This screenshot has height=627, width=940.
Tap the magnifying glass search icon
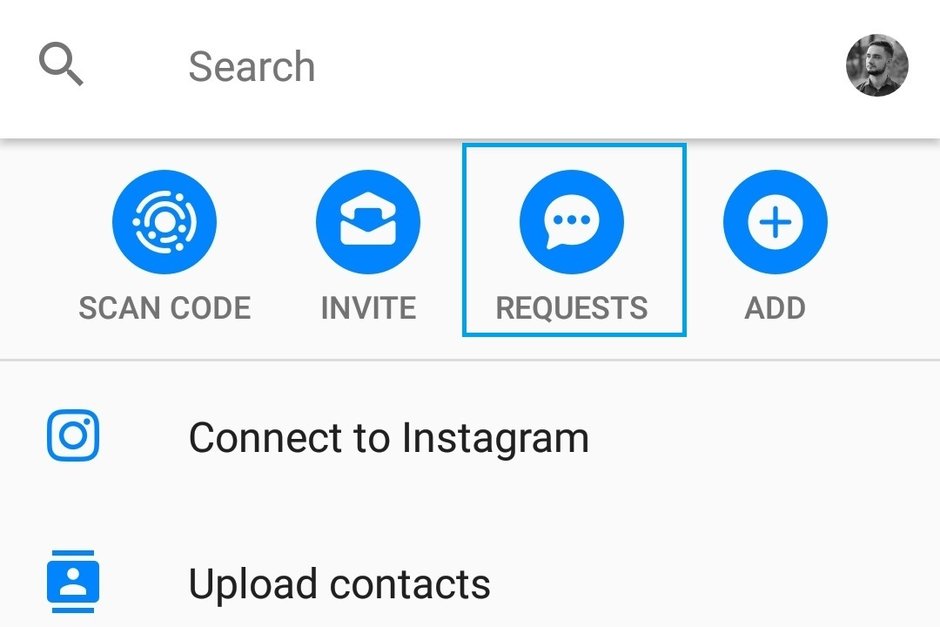click(61, 66)
